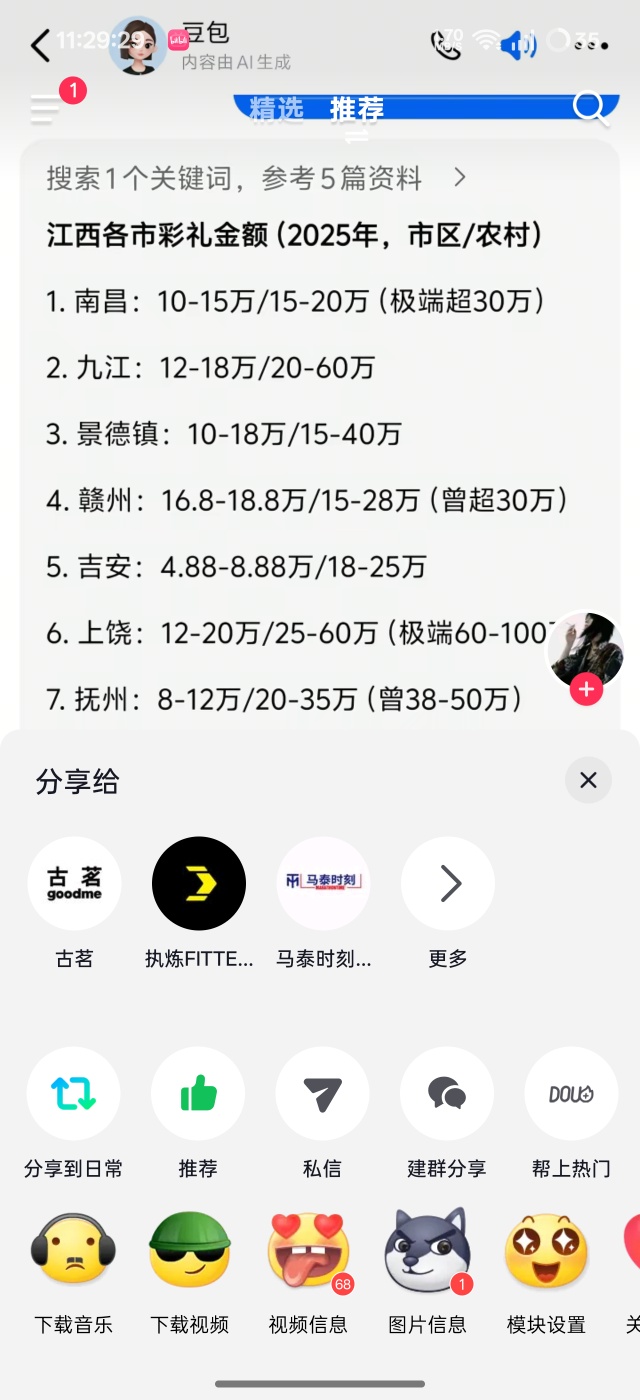
Task: Share to 马泰时刻 contact
Action: pos(323,883)
